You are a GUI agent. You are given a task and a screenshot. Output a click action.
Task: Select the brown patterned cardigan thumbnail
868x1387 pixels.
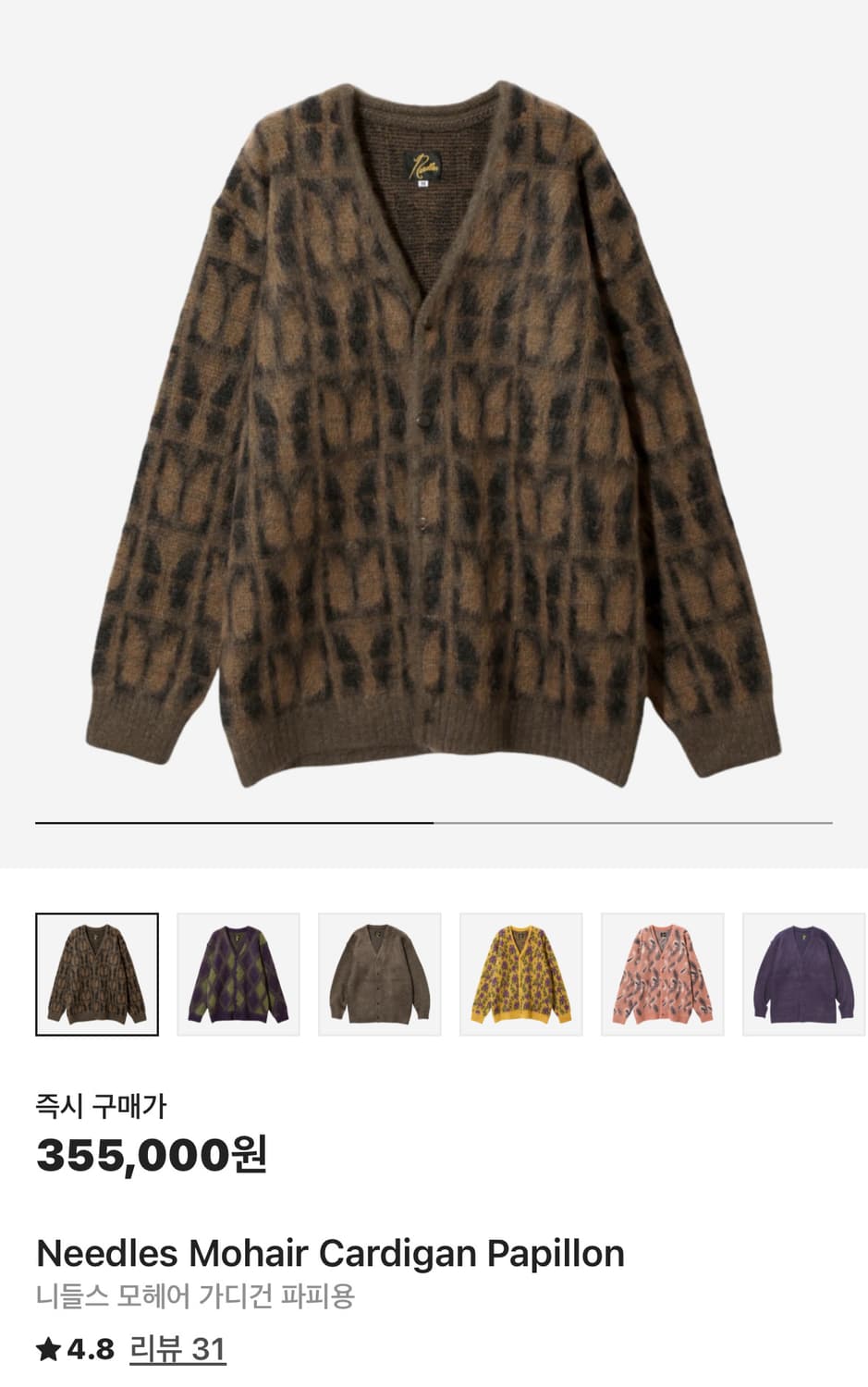click(x=96, y=974)
